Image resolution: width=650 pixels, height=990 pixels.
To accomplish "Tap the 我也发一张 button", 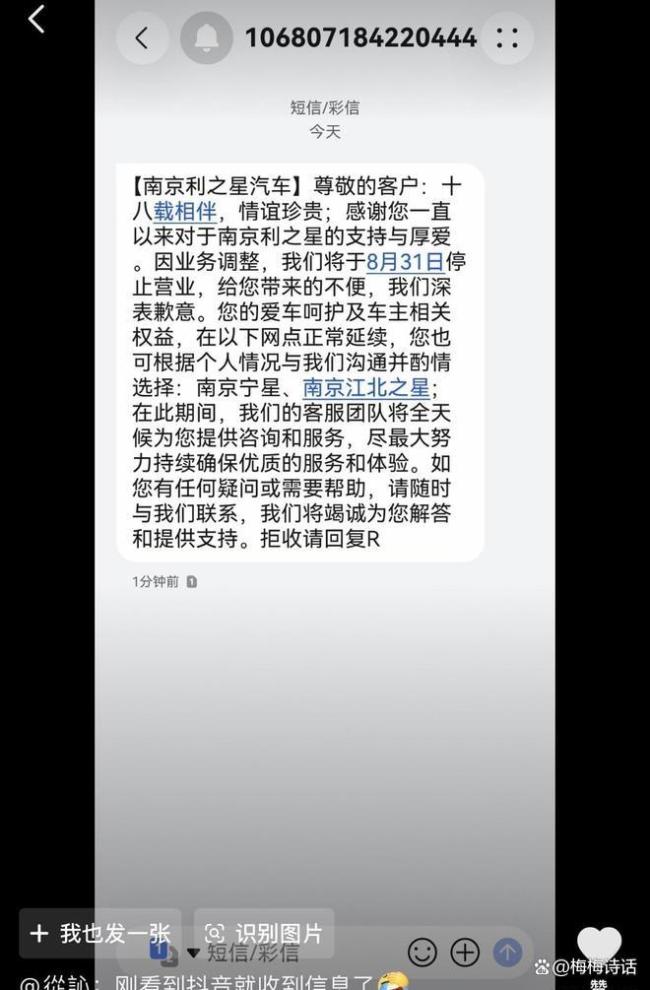I will click(x=100, y=933).
